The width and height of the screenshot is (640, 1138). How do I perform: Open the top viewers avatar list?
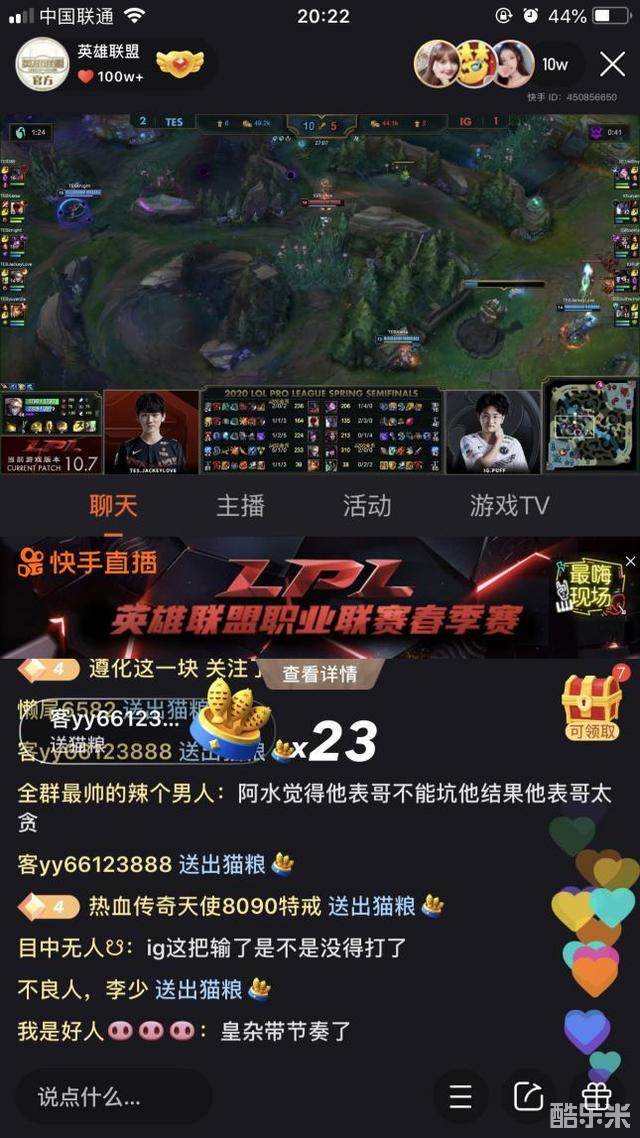(470, 65)
